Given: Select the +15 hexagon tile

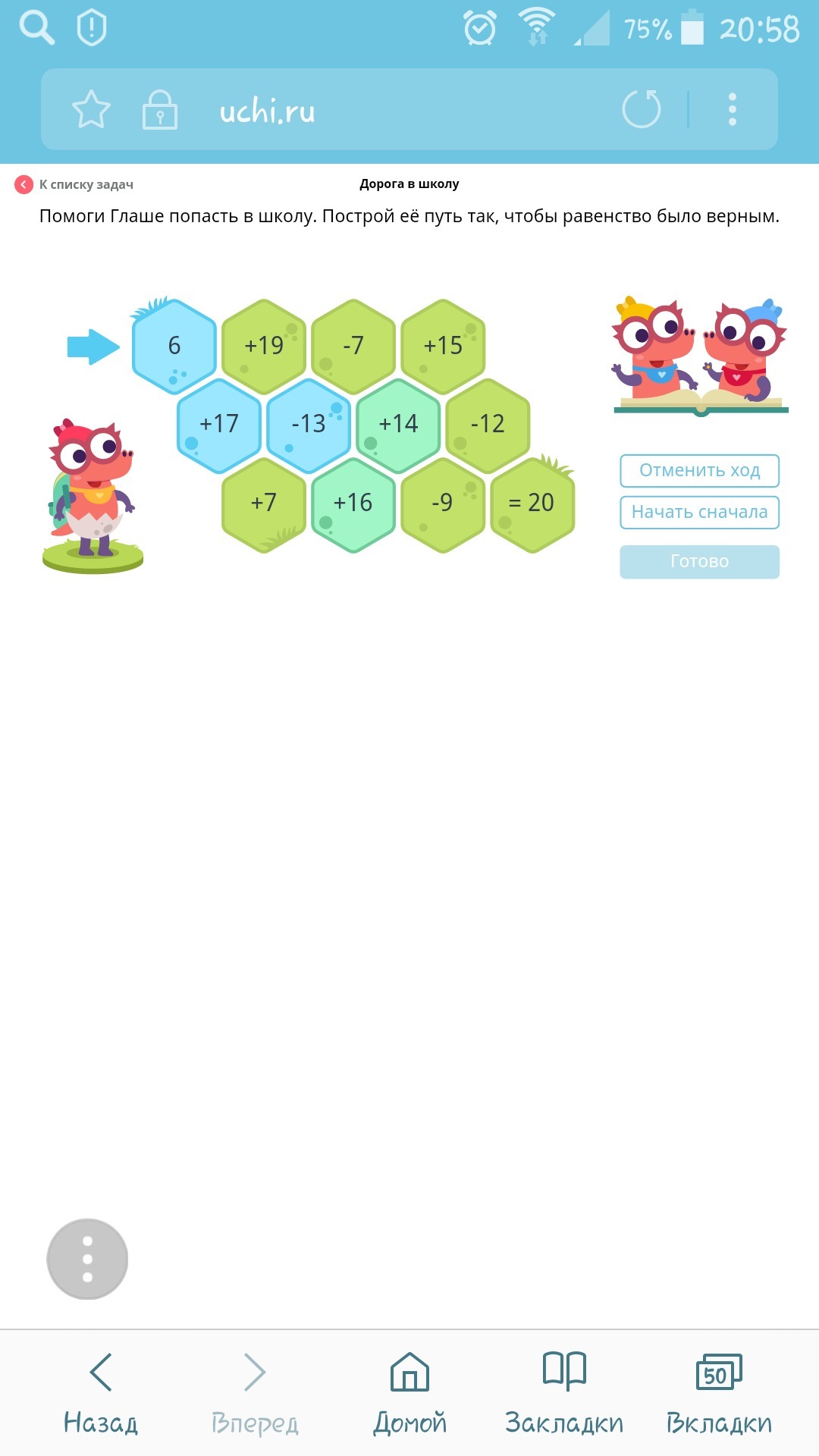Looking at the screenshot, I should click(x=443, y=346).
